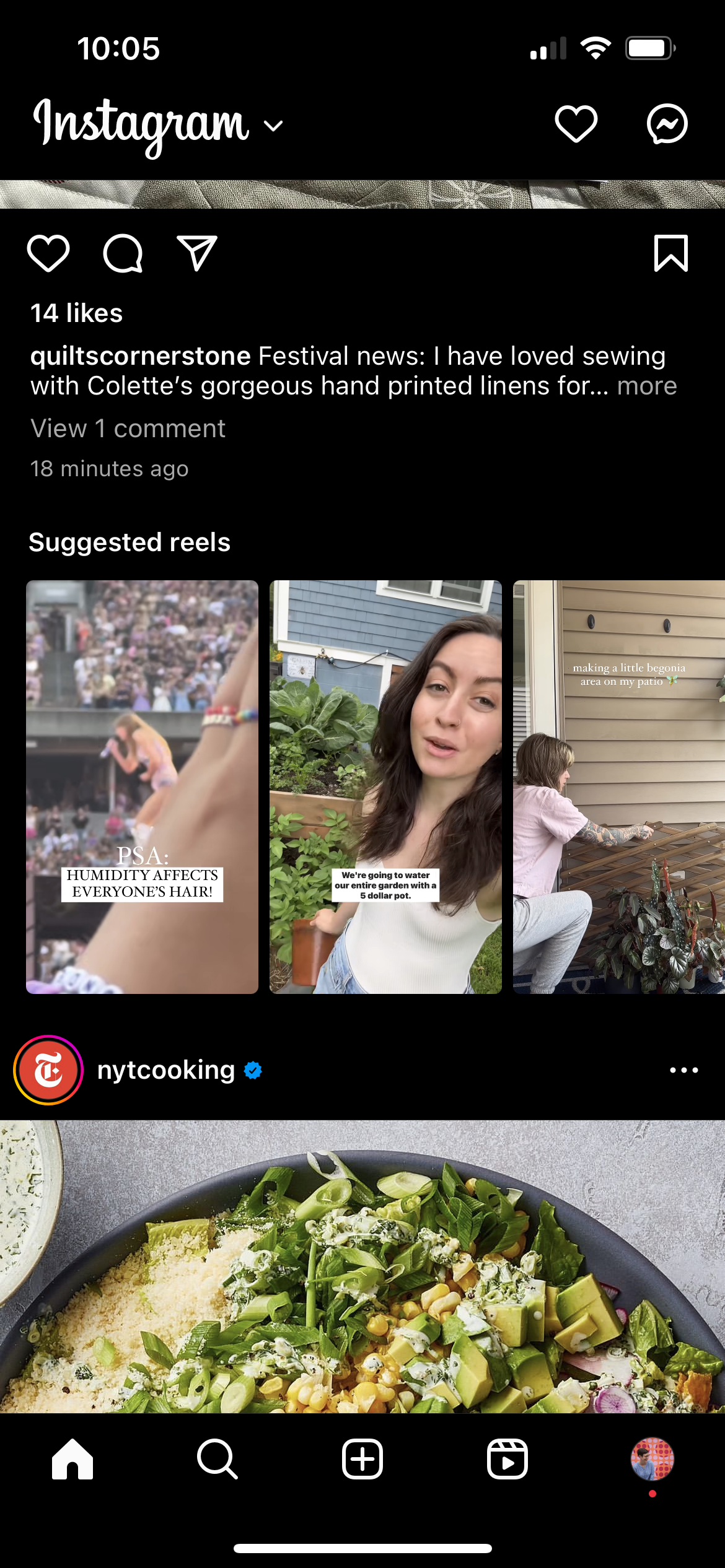Play the humidity hair PSA reel

142,786
